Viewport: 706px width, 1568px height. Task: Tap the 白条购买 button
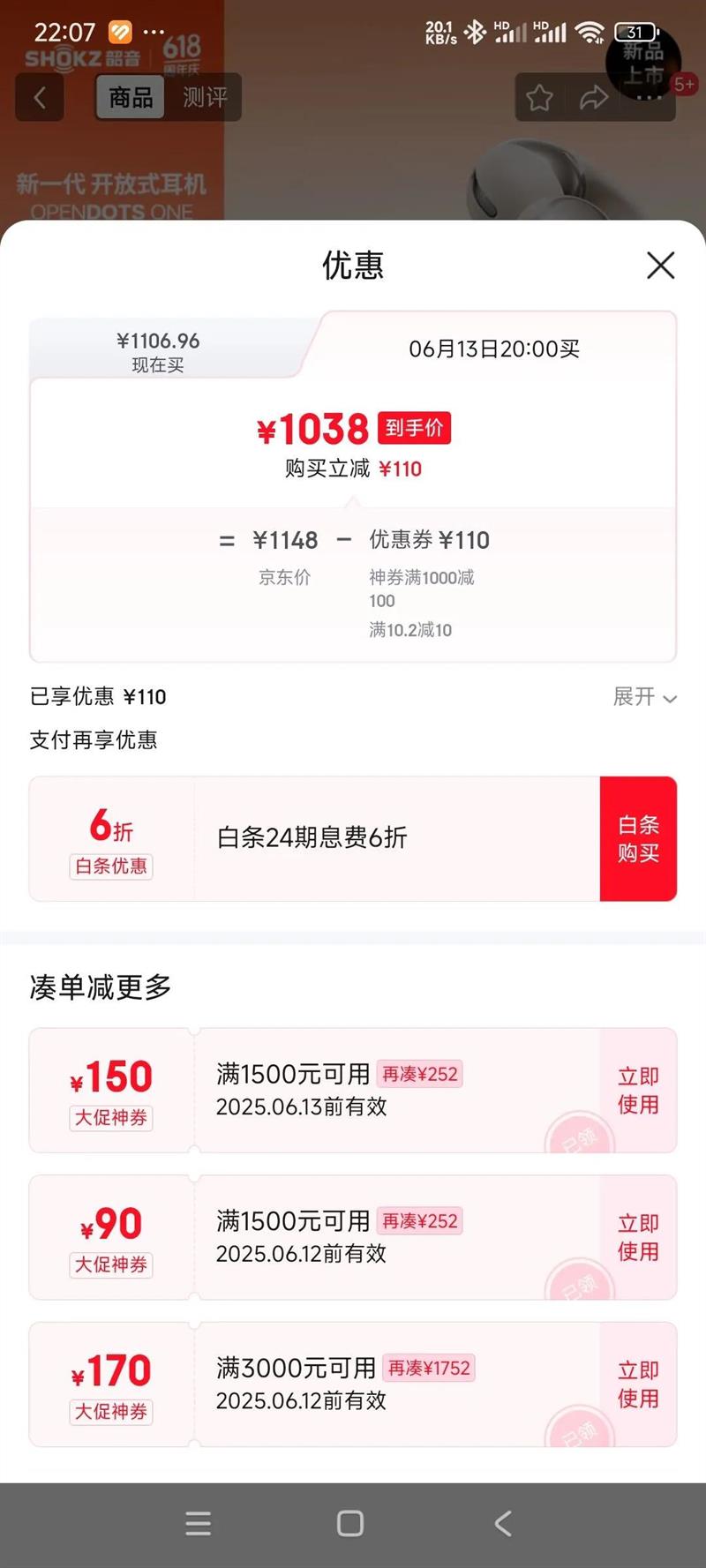pos(638,838)
